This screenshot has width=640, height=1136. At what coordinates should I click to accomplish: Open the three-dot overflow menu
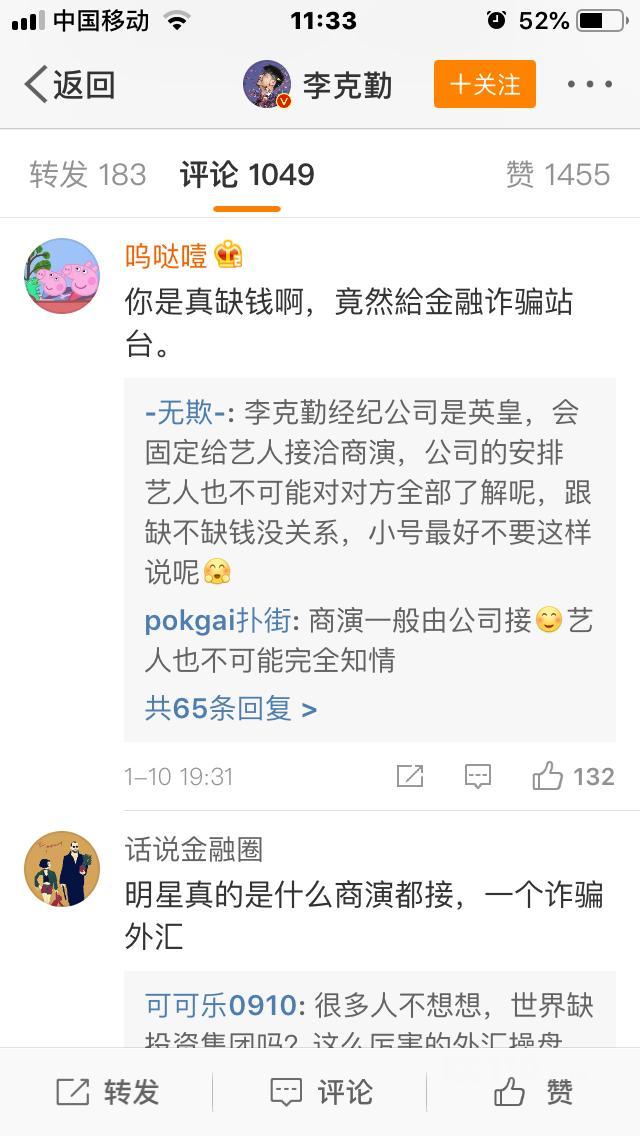[x=589, y=85]
